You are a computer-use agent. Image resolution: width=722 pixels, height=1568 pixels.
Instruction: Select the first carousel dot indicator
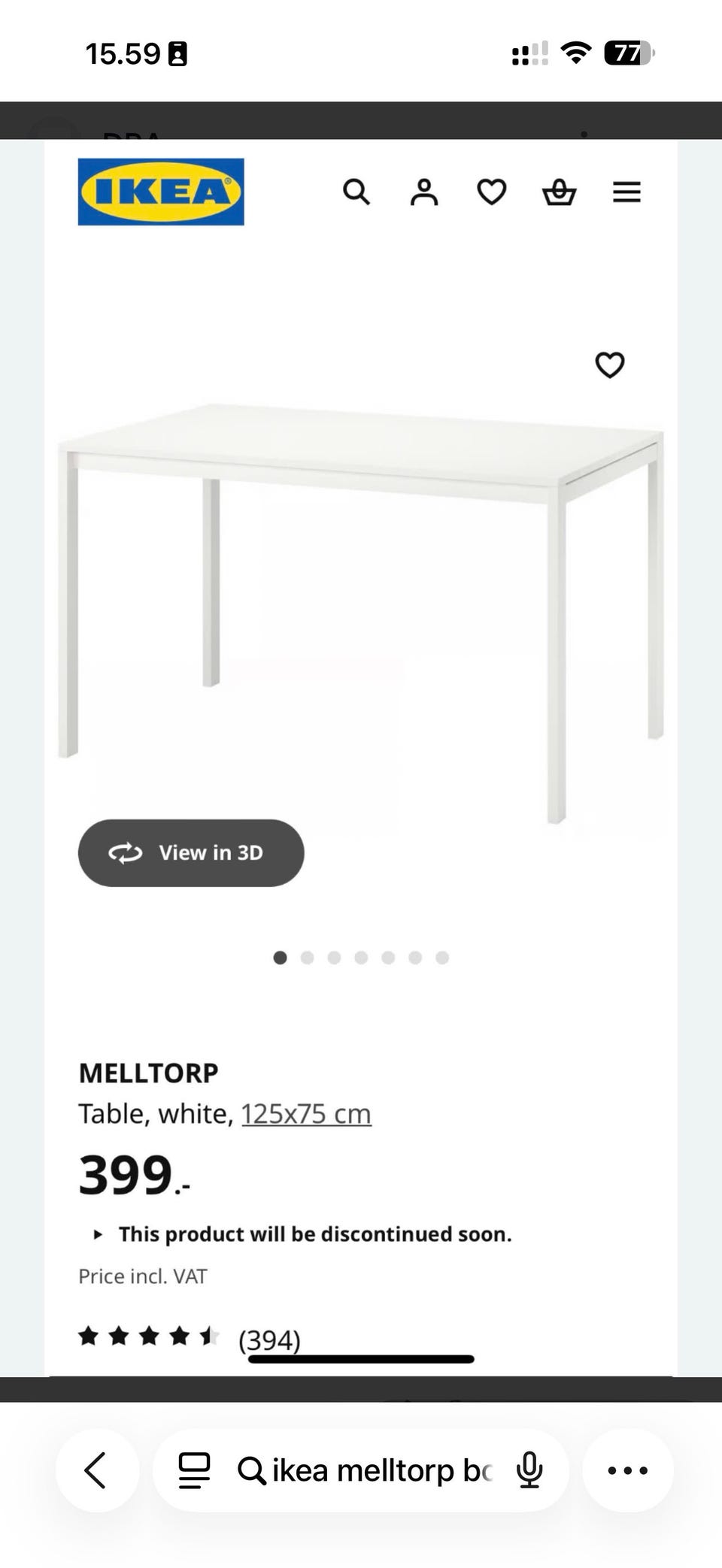[281, 958]
